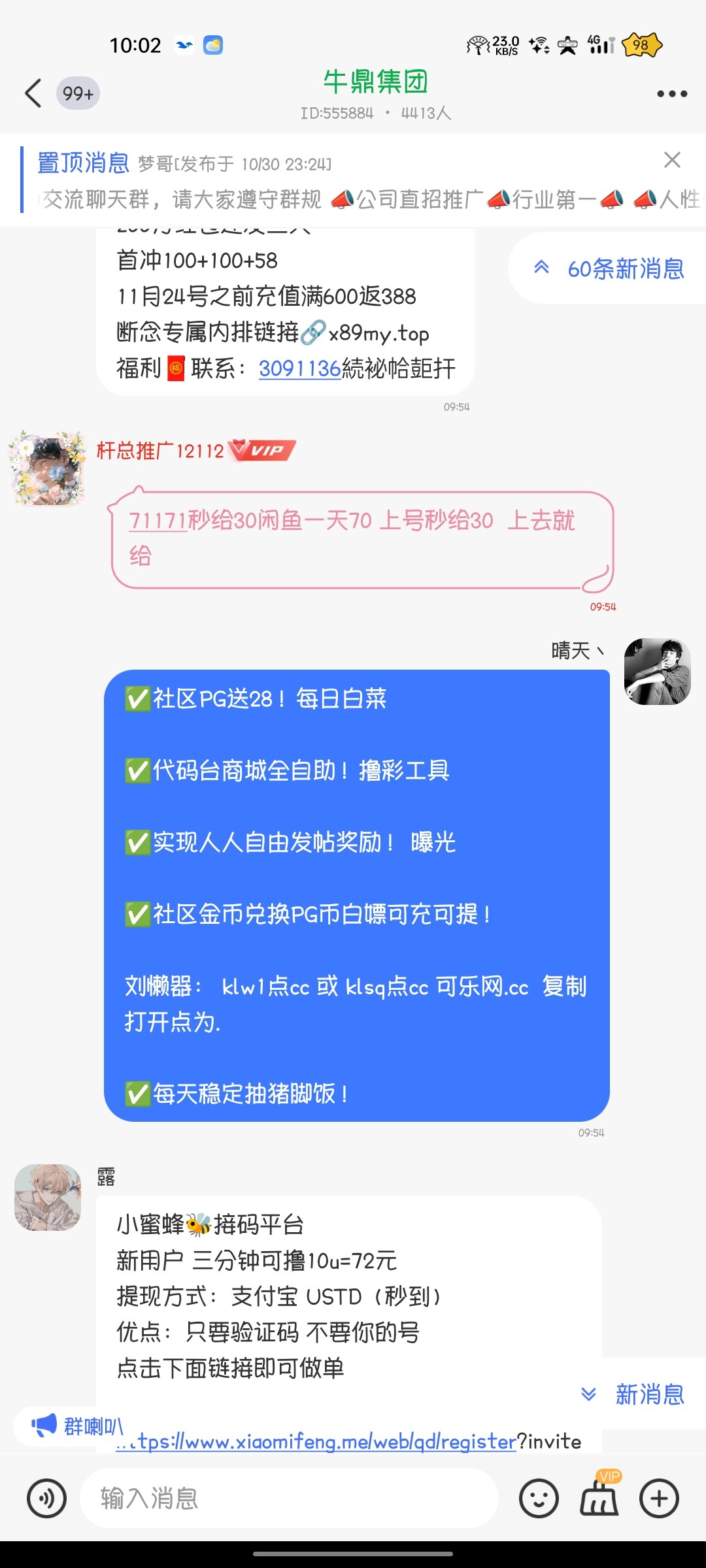This screenshot has height=1568, width=706.
Task: Tap the 输入消息 text field
Action: pos(288,1498)
